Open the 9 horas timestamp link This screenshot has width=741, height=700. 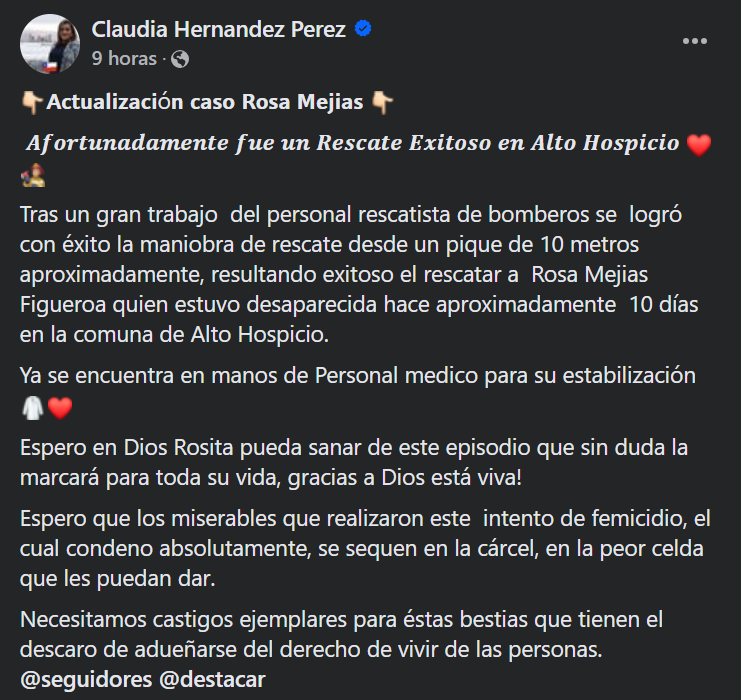(124, 59)
